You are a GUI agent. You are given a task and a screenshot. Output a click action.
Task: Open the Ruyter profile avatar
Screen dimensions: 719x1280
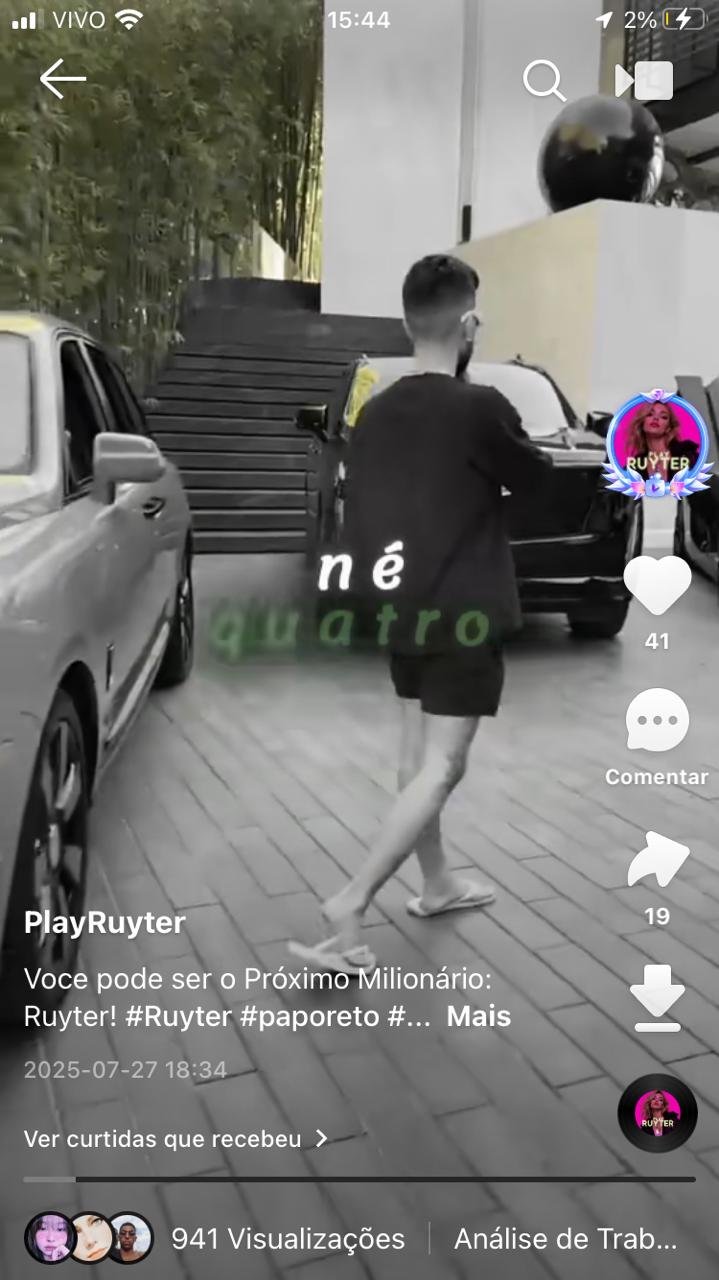coord(657,444)
